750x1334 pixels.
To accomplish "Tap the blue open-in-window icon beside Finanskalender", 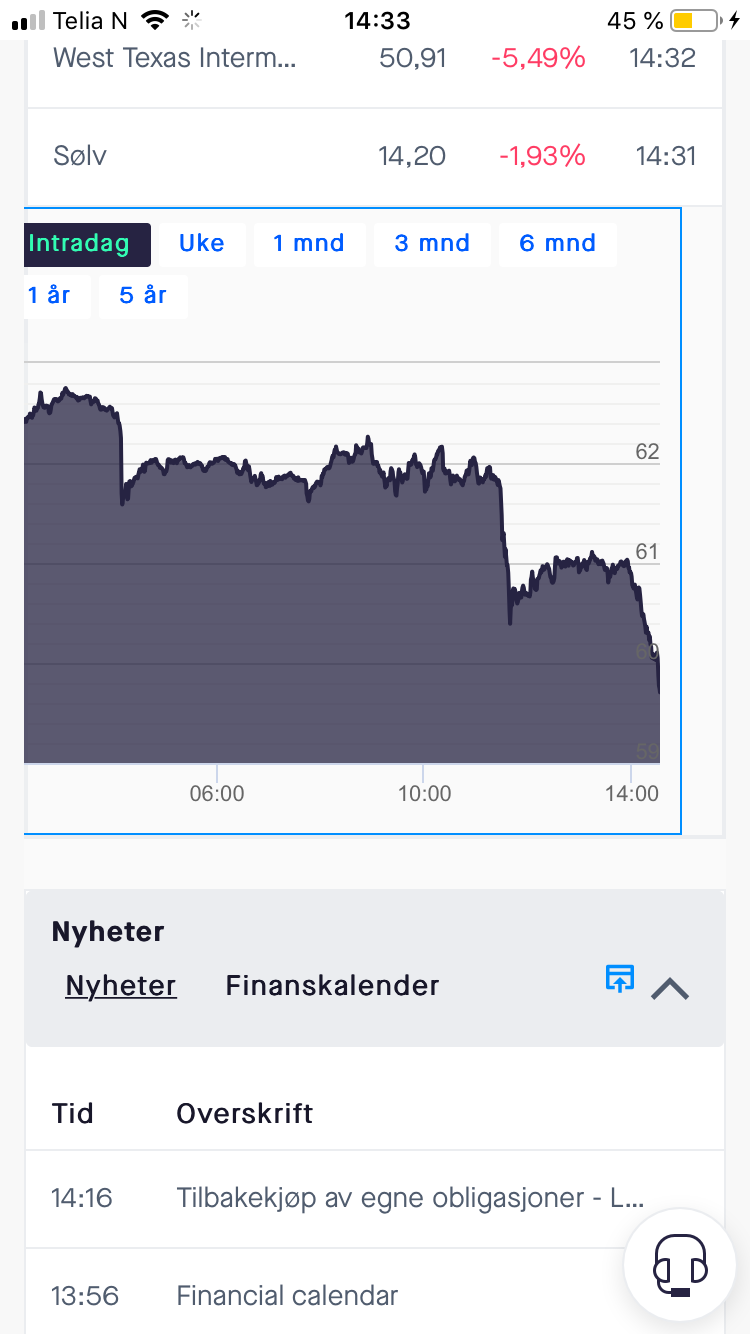I will click(x=620, y=979).
